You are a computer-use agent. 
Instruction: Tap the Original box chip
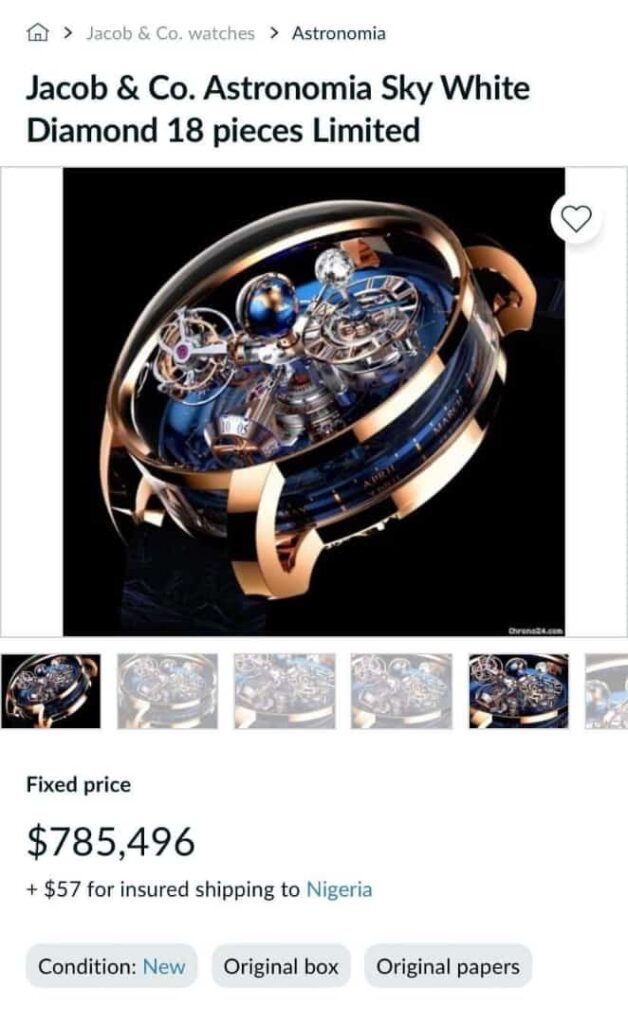coord(281,967)
